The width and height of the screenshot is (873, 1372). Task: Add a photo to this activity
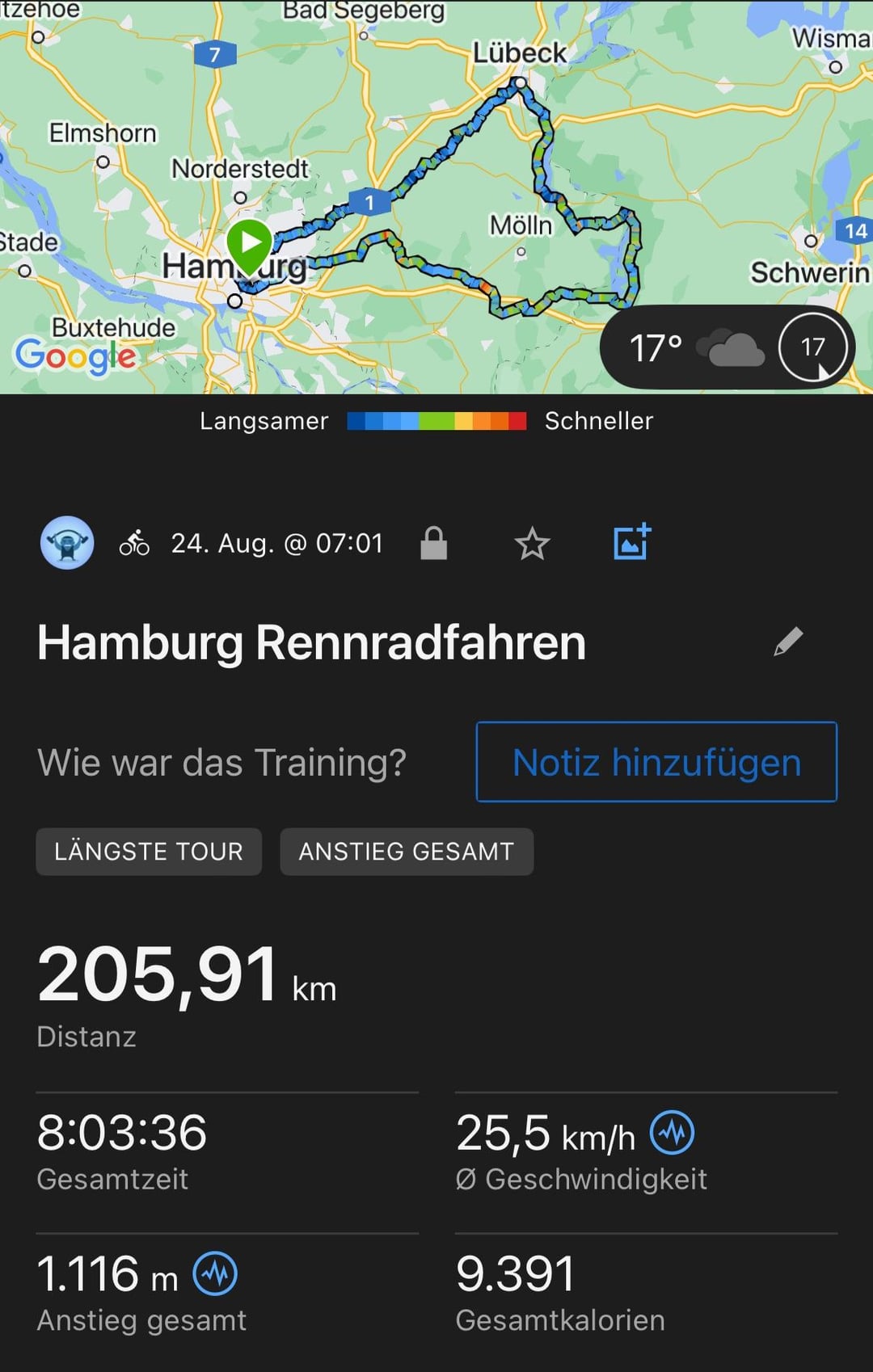coord(632,541)
